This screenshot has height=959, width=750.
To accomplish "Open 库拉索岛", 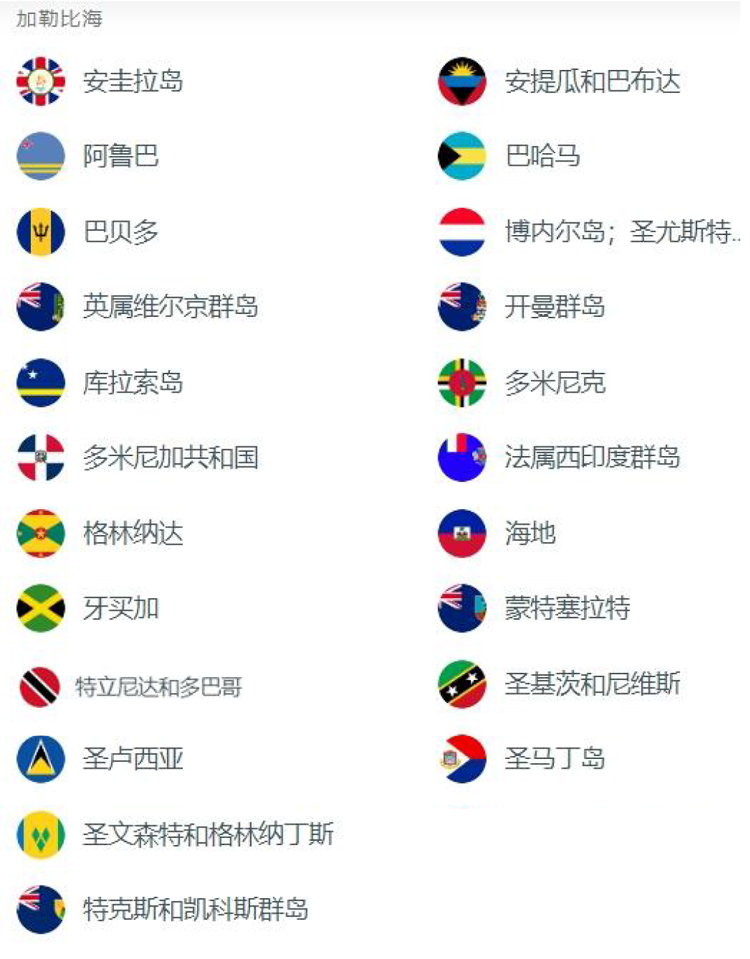I will click(x=133, y=382).
